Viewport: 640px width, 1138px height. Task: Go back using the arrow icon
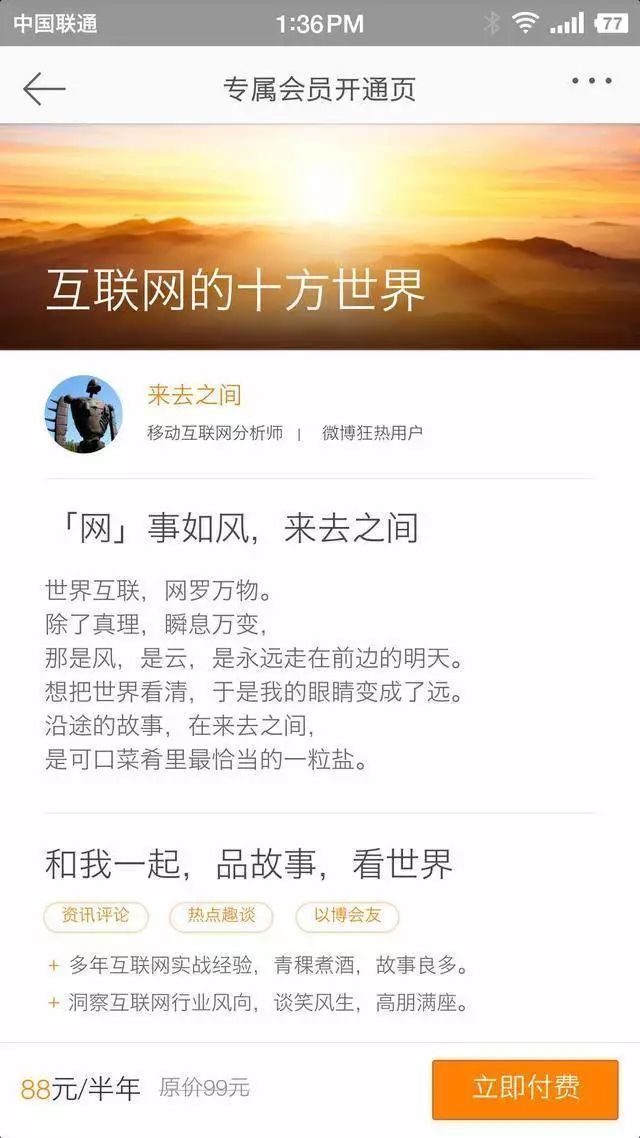[x=43, y=88]
